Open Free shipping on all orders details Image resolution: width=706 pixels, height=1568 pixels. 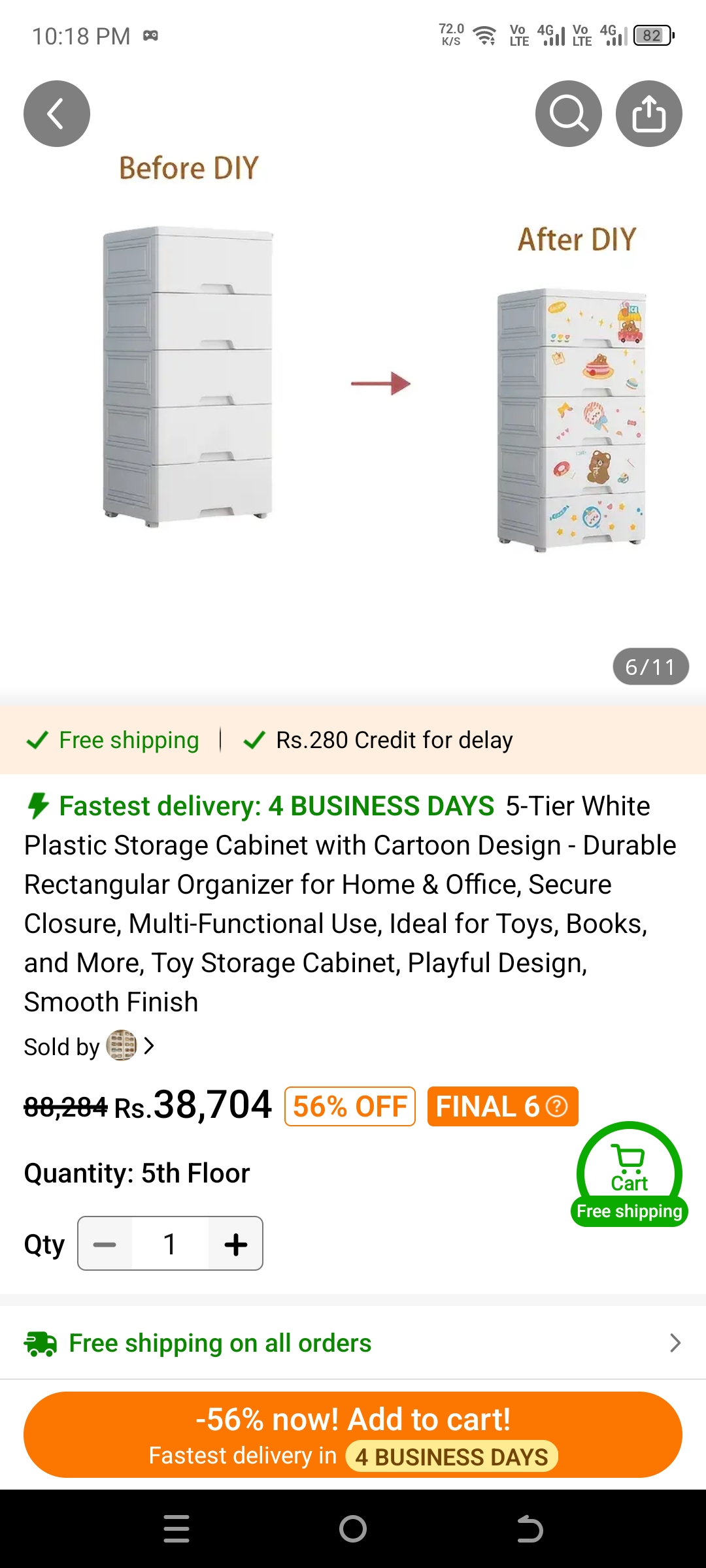[353, 1343]
